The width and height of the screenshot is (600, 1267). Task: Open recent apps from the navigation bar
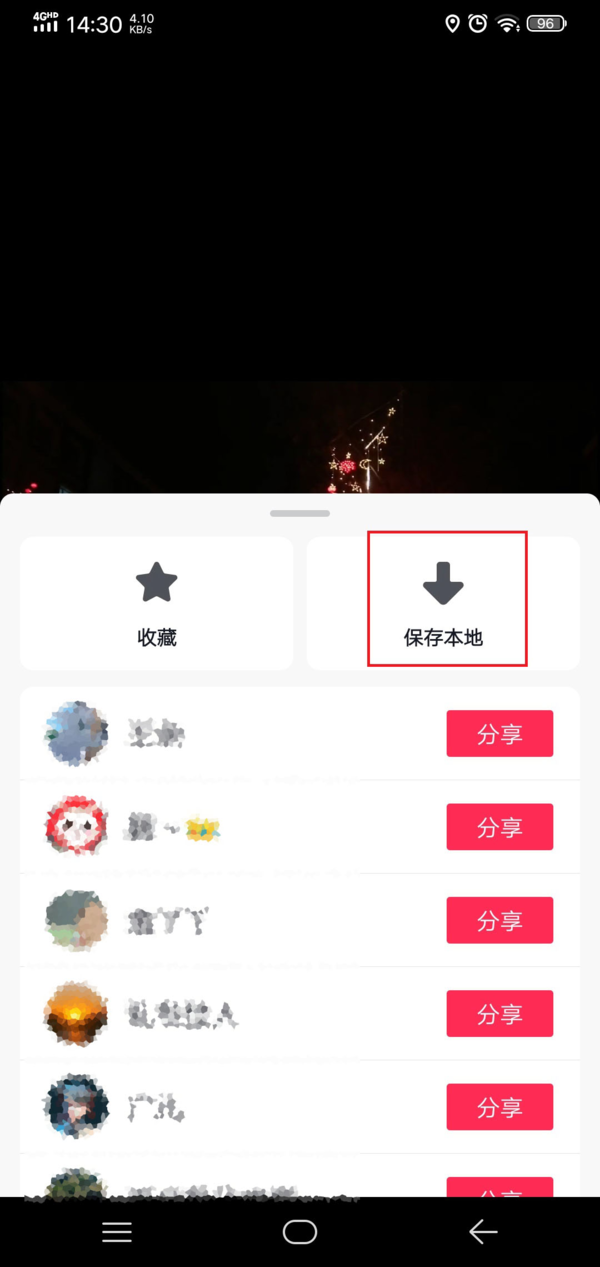117,1232
